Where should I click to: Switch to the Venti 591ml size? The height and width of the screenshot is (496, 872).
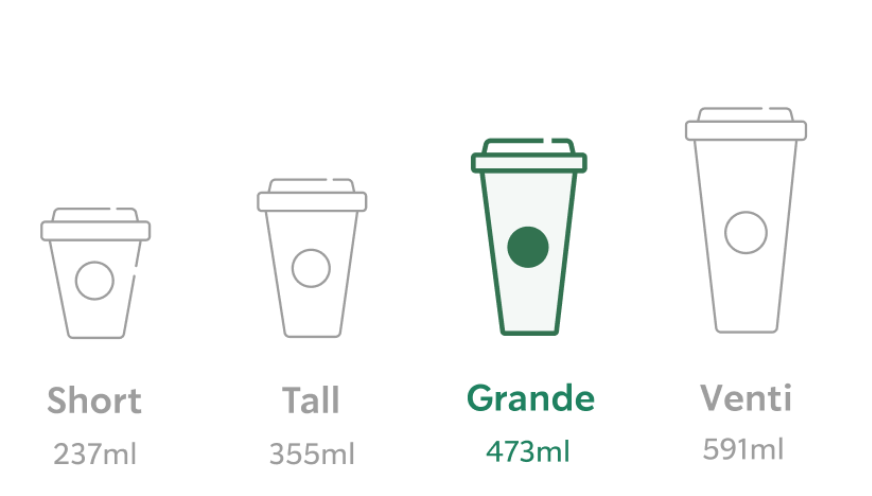[x=745, y=225]
